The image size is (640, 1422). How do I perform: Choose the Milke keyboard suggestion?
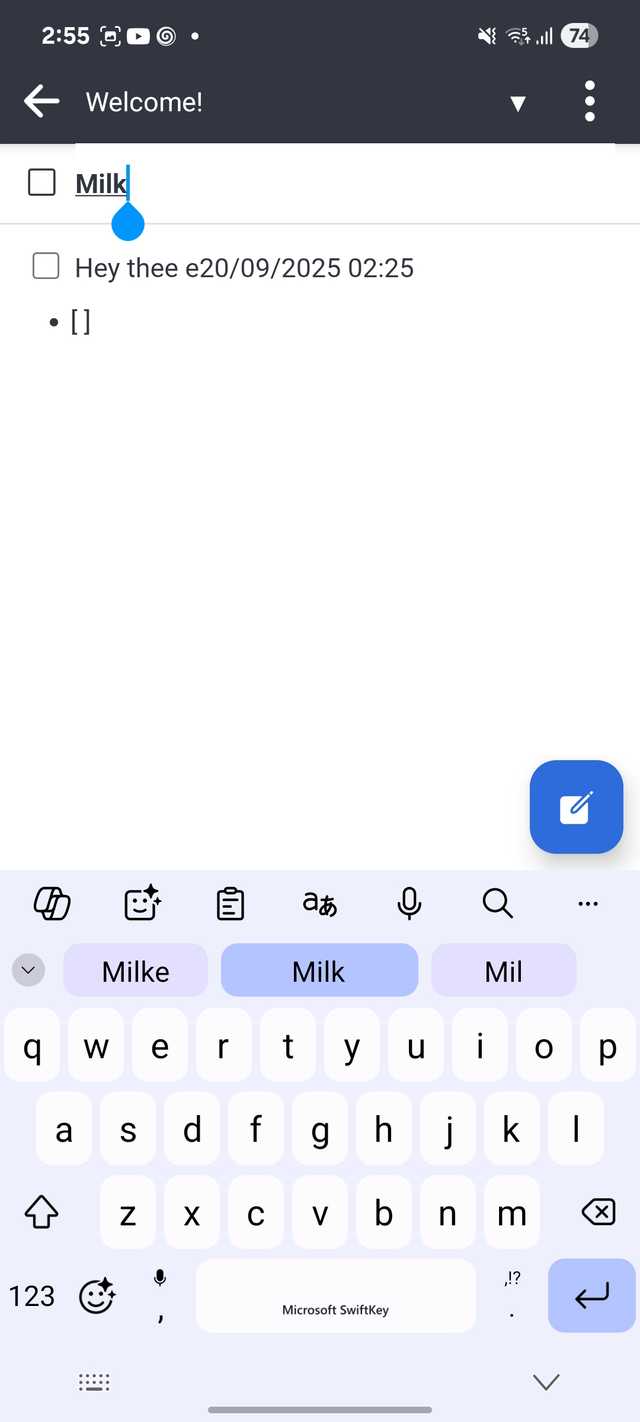[x=136, y=971]
